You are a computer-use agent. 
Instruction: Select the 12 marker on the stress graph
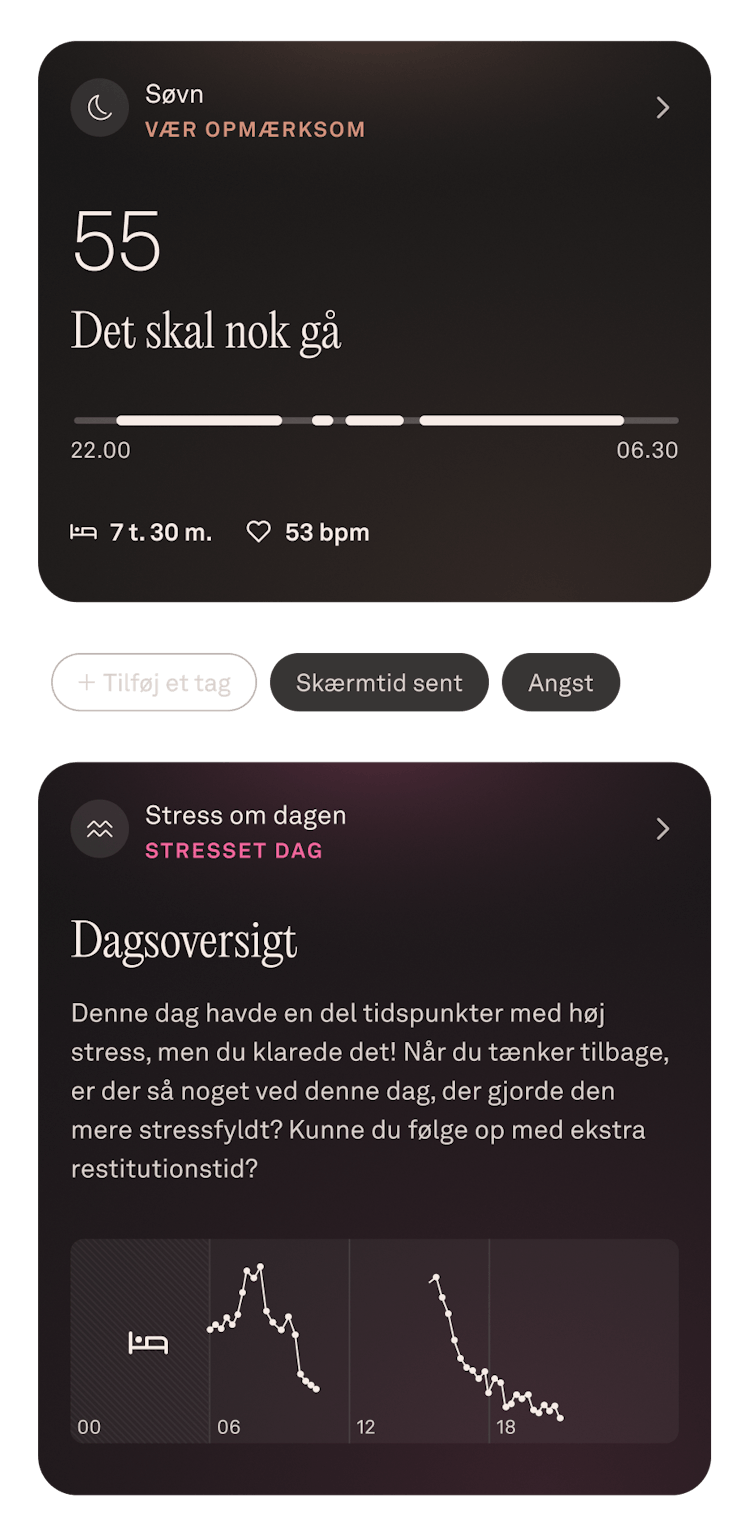pos(365,1428)
